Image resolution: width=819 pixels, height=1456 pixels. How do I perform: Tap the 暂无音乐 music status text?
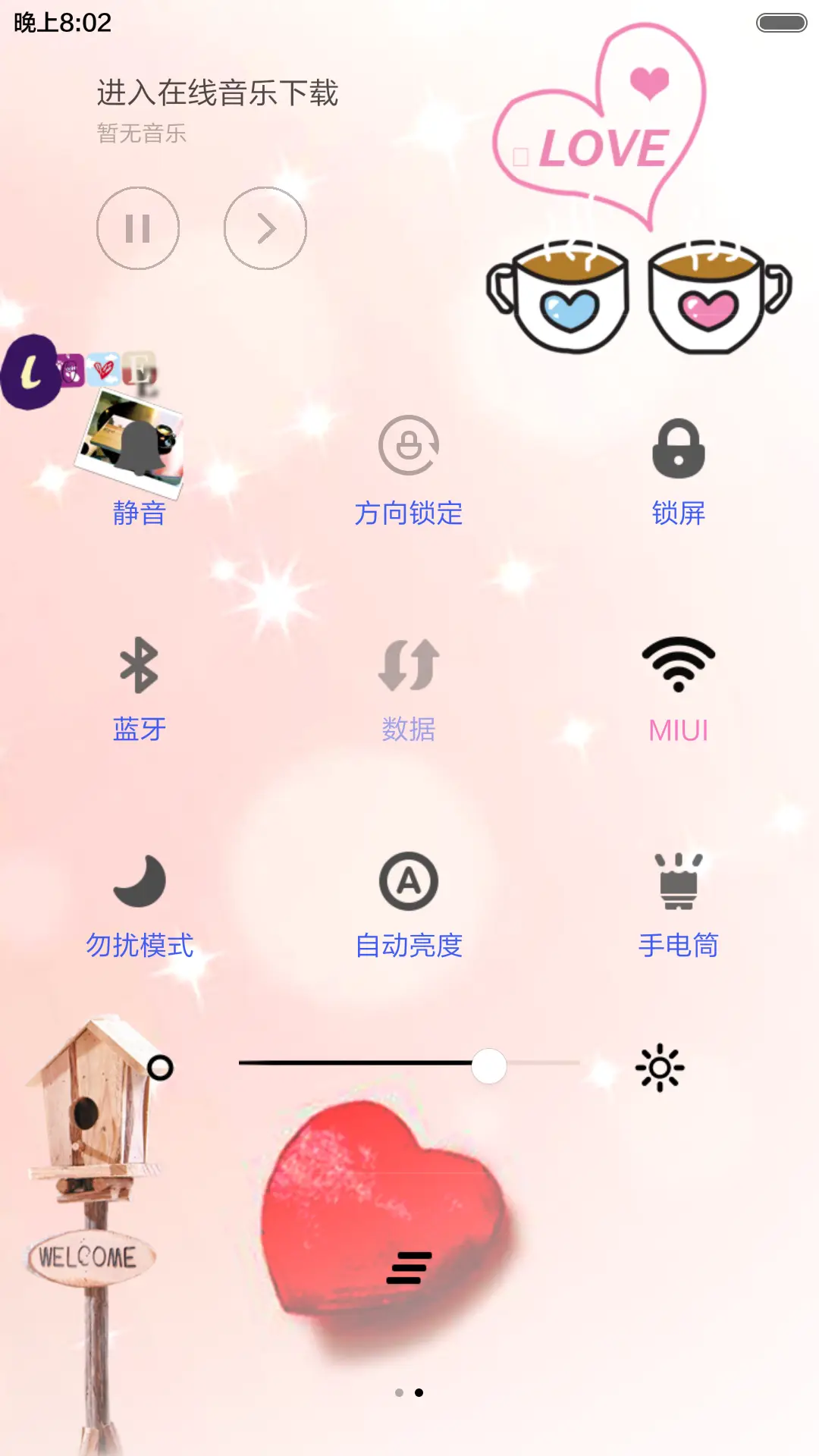(141, 134)
